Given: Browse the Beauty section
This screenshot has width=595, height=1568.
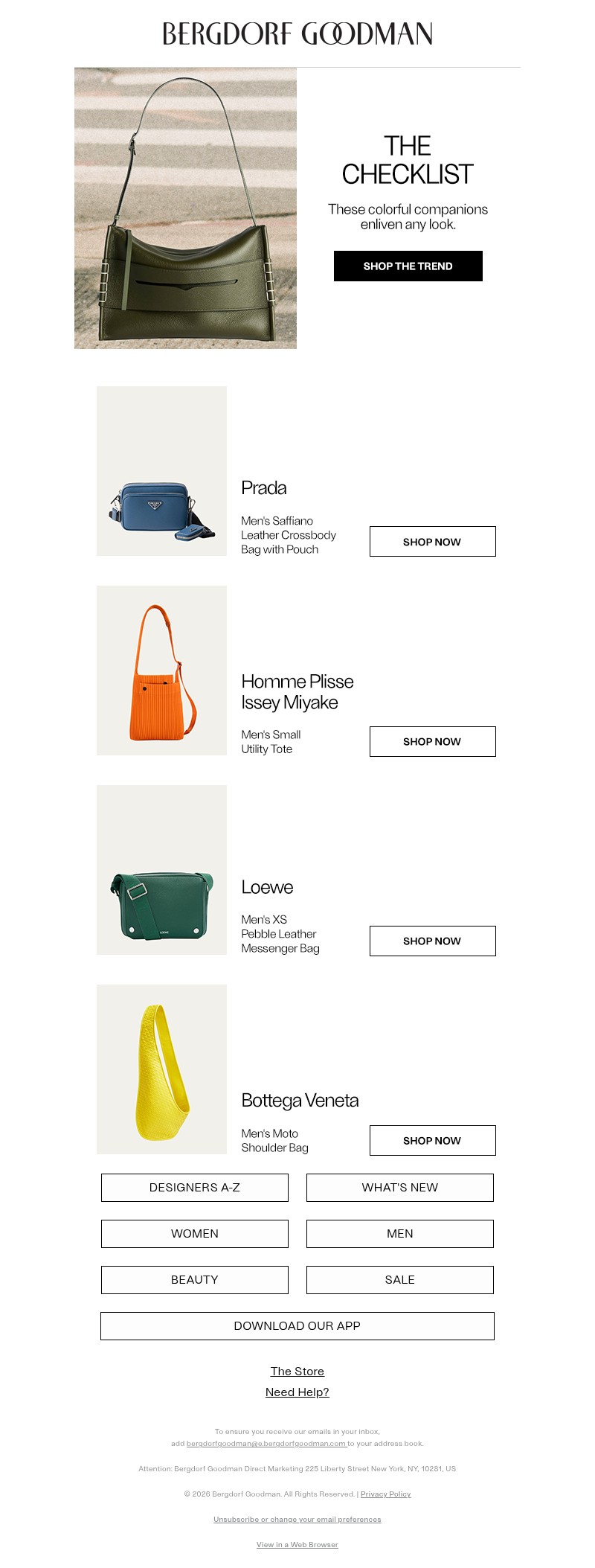Looking at the screenshot, I should point(195,1279).
